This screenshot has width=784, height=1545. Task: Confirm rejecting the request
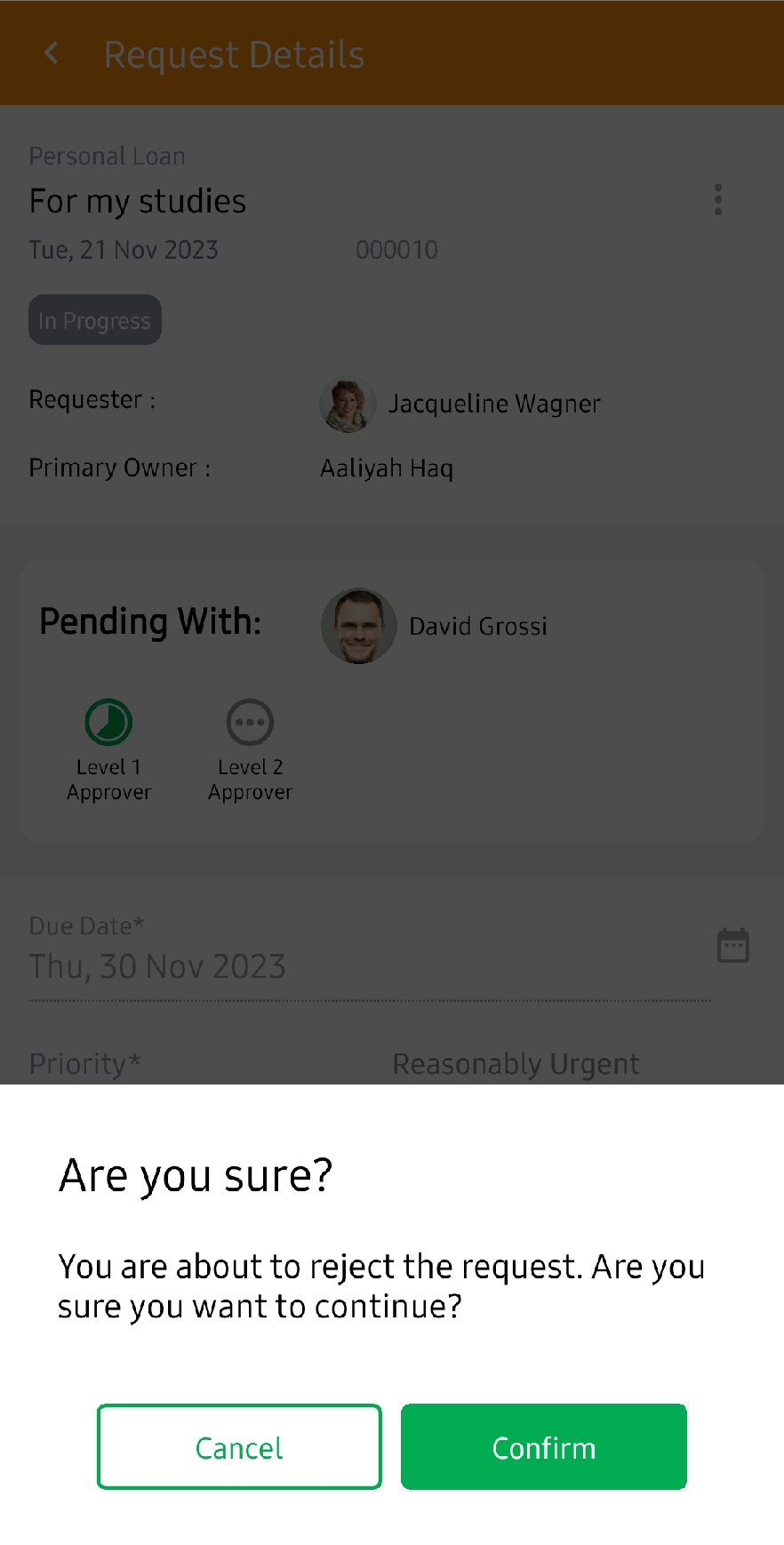(543, 1446)
